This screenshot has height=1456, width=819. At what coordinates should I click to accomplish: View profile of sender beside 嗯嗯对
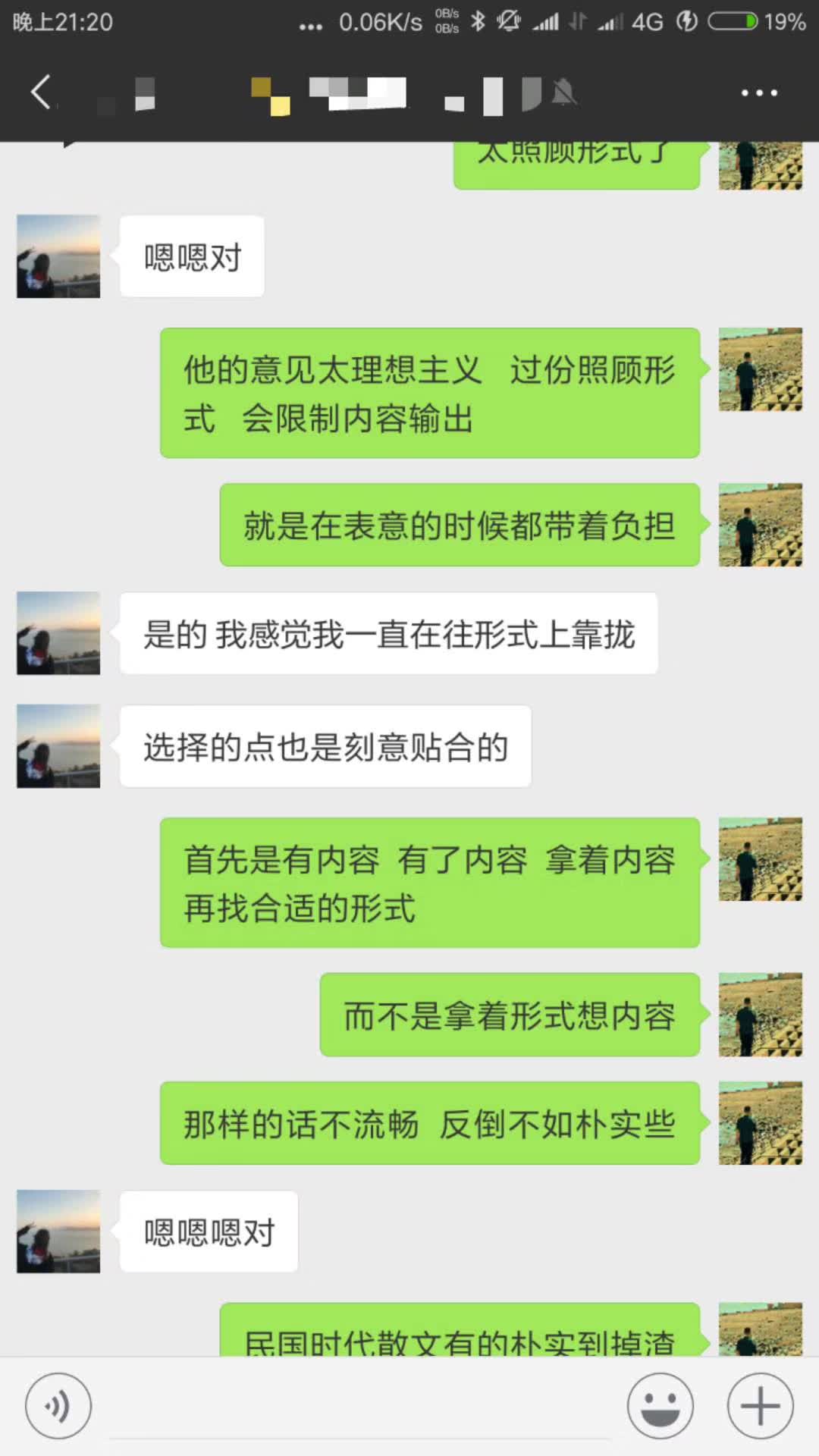point(58,256)
